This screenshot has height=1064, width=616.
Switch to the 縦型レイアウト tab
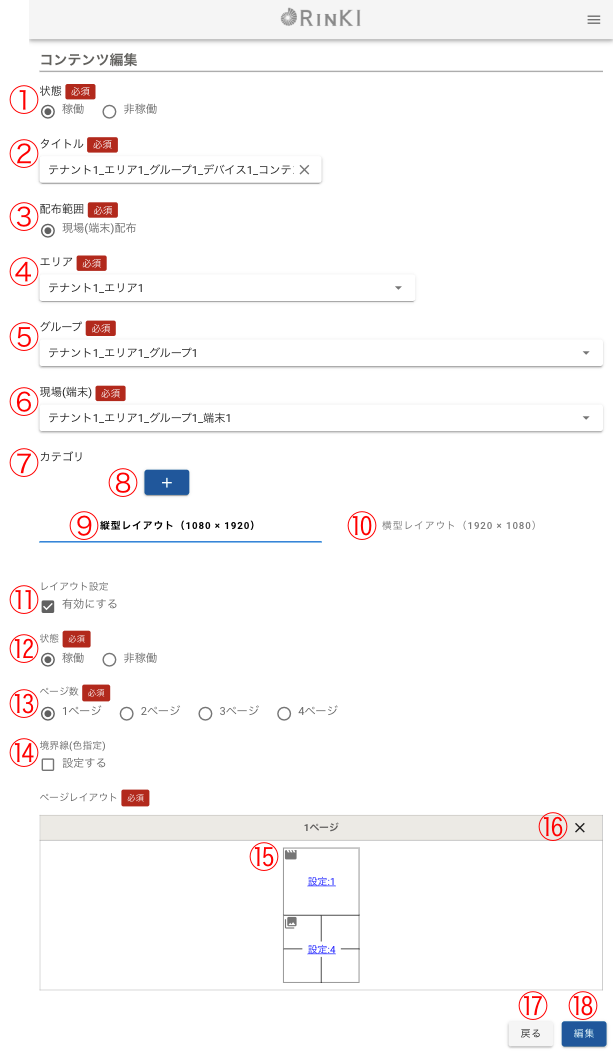(x=180, y=525)
